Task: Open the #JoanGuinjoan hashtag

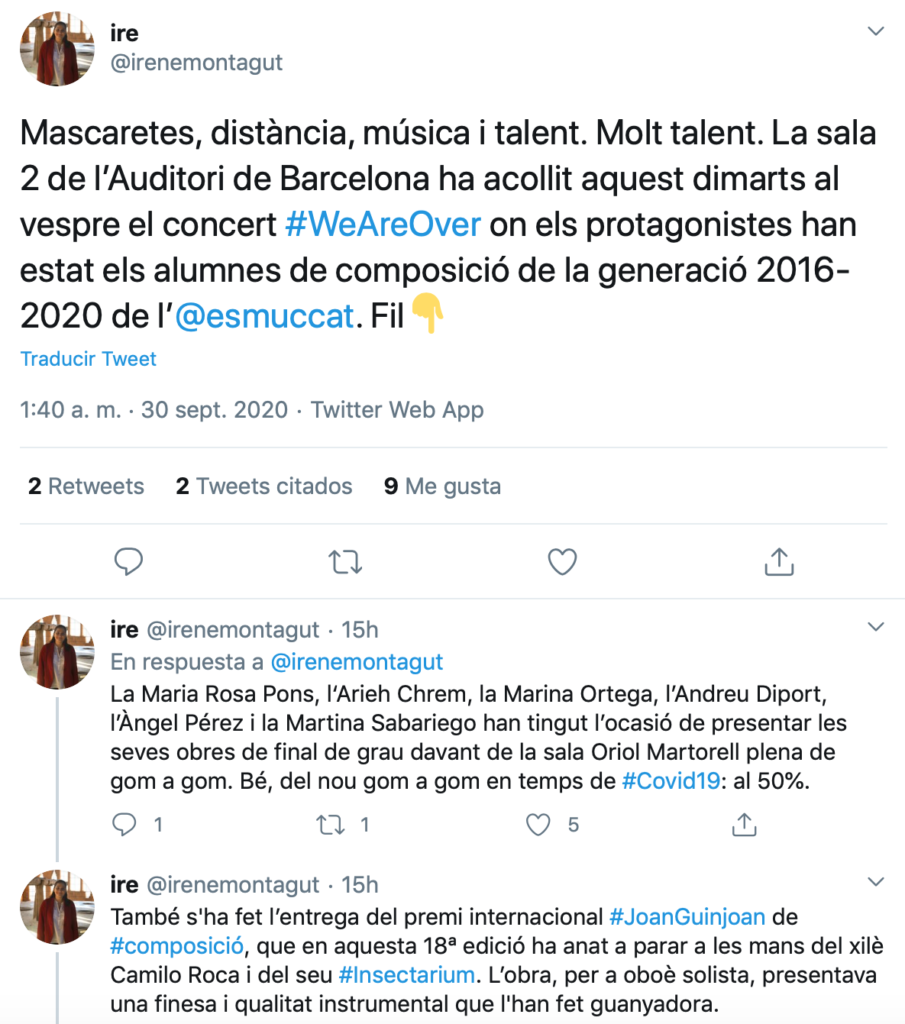Action: click(x=690, y=917)
